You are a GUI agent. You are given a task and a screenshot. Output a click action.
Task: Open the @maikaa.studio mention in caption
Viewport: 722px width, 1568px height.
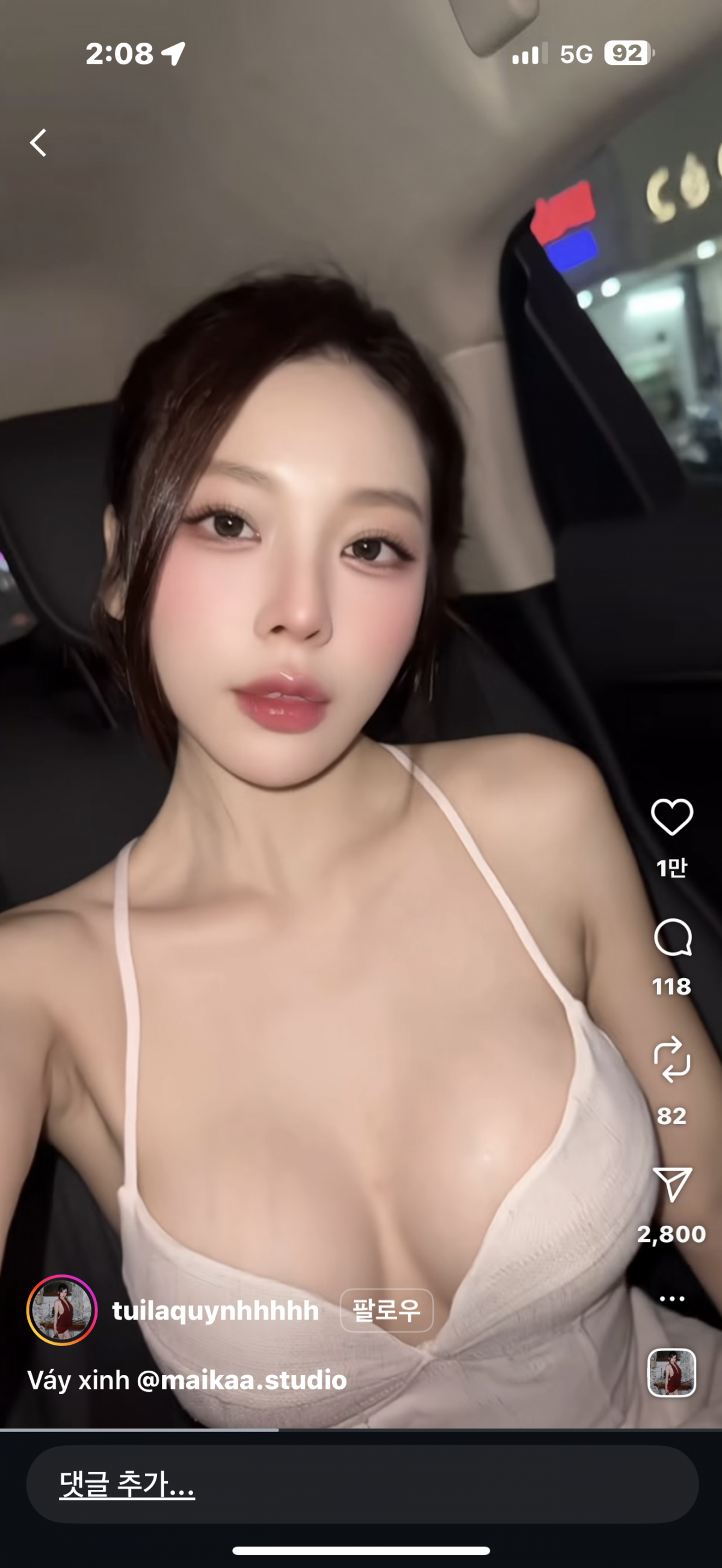pyautogui.click(x=242, y=1380)
